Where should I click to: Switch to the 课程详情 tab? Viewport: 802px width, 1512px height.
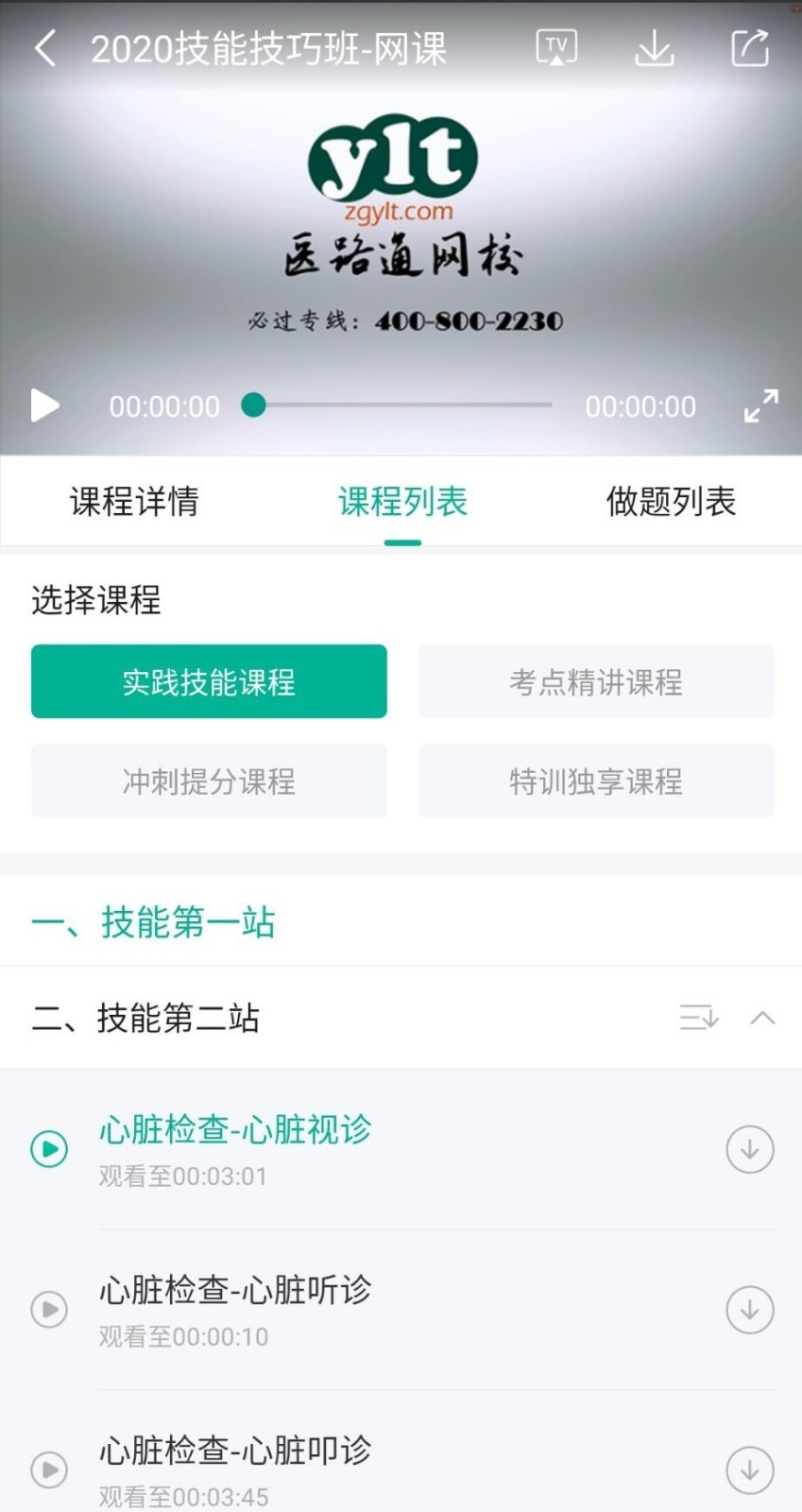[133, 502]
